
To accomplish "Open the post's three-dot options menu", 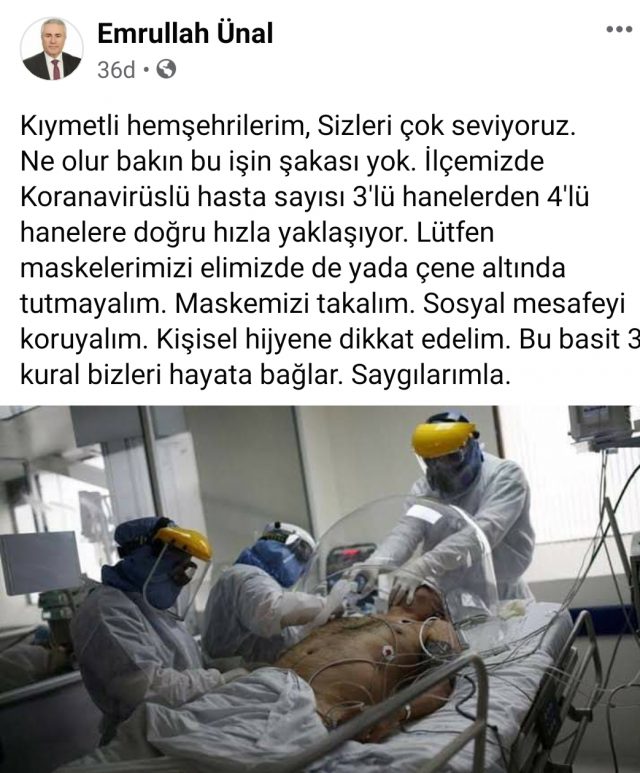I will click(619, 30).
